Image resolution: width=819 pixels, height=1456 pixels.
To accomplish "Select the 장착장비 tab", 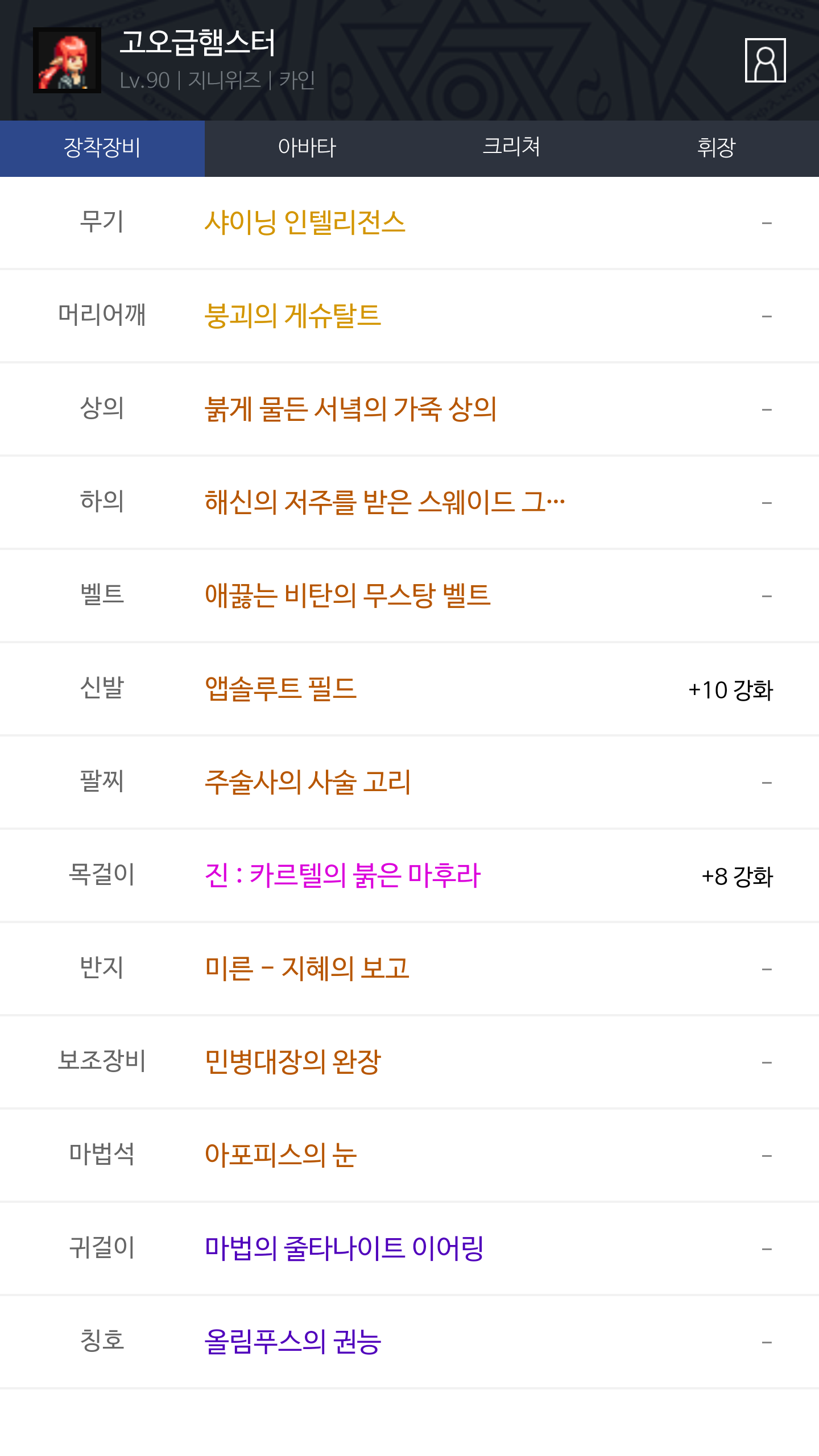I will point(102,148).
